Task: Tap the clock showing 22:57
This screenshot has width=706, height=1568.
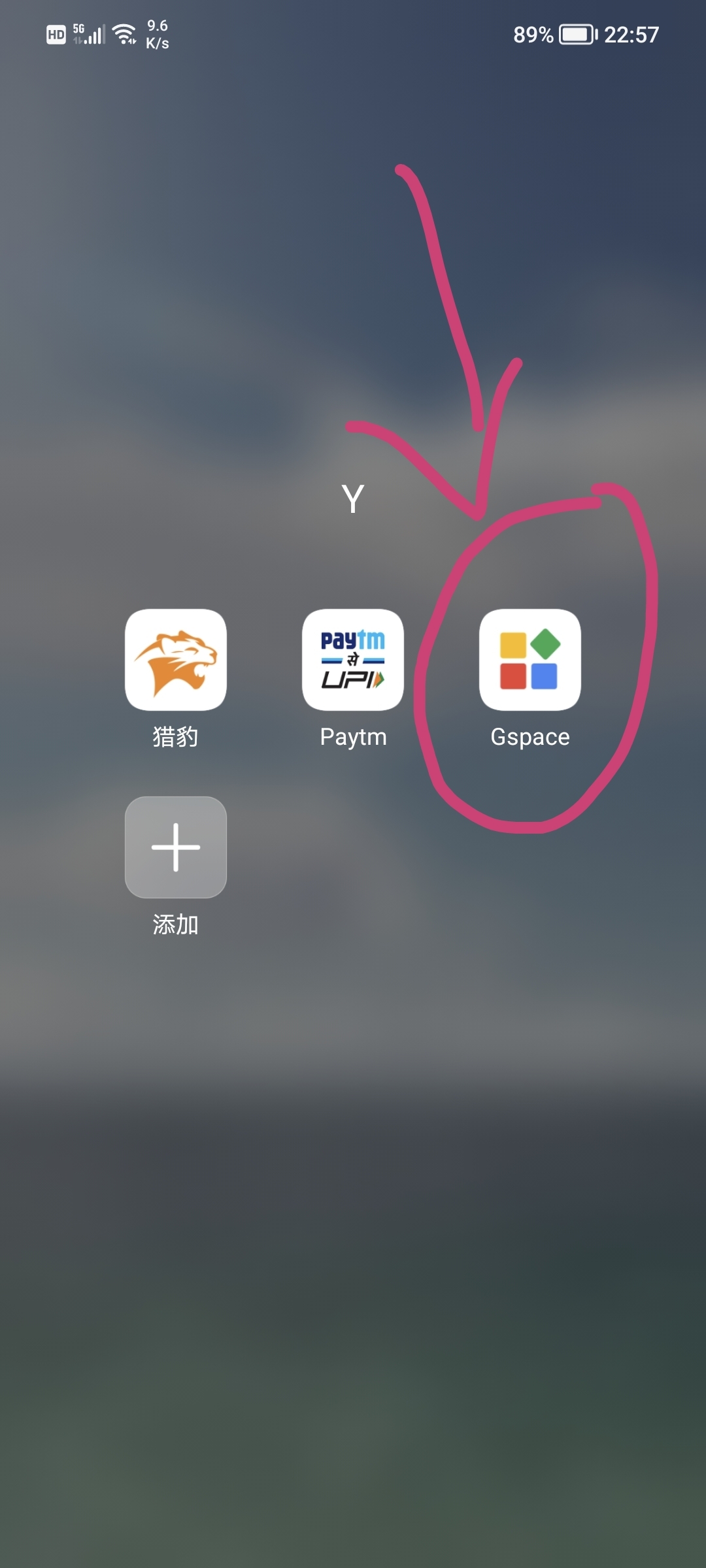Action: point(630,33)
